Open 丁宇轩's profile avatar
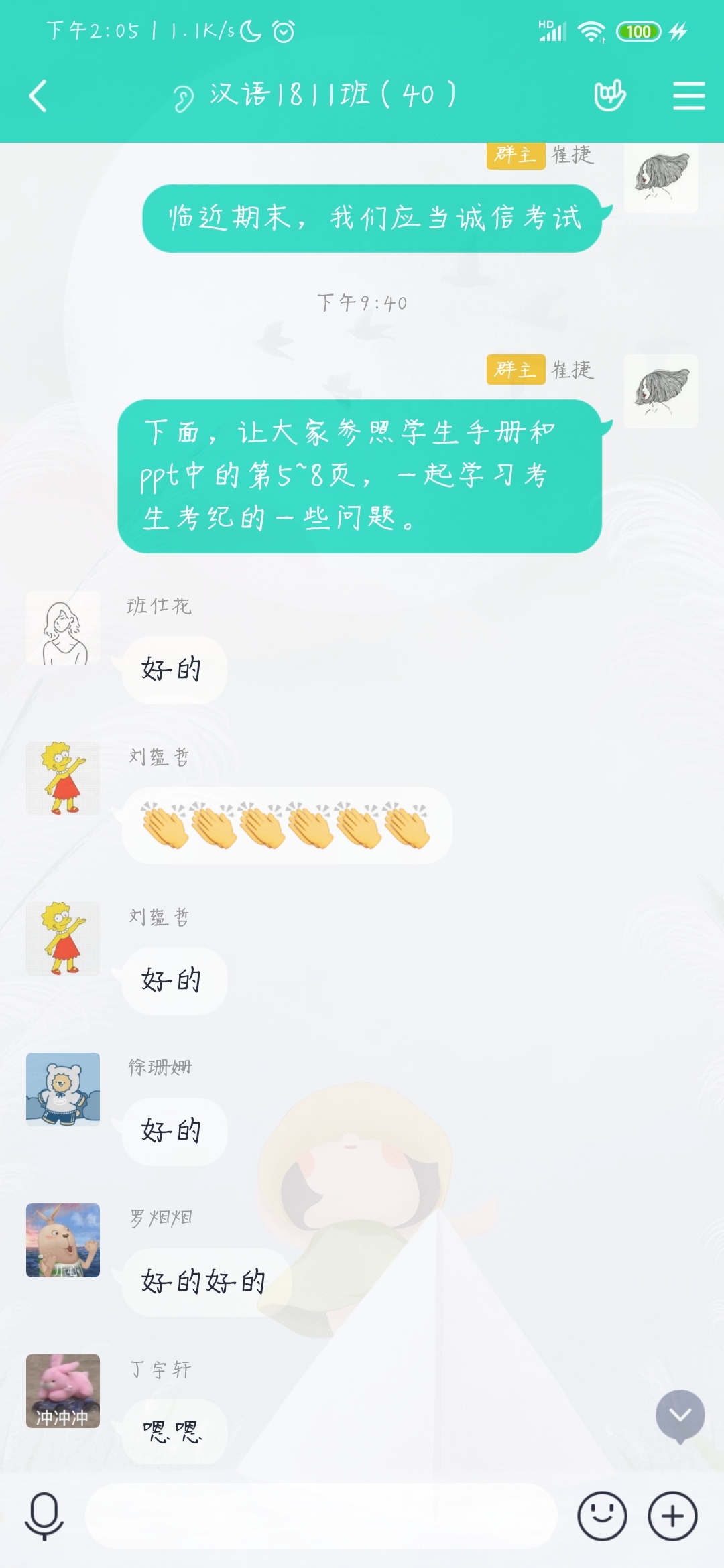Screen dimensions: 724x1568 click(63, 1390)
